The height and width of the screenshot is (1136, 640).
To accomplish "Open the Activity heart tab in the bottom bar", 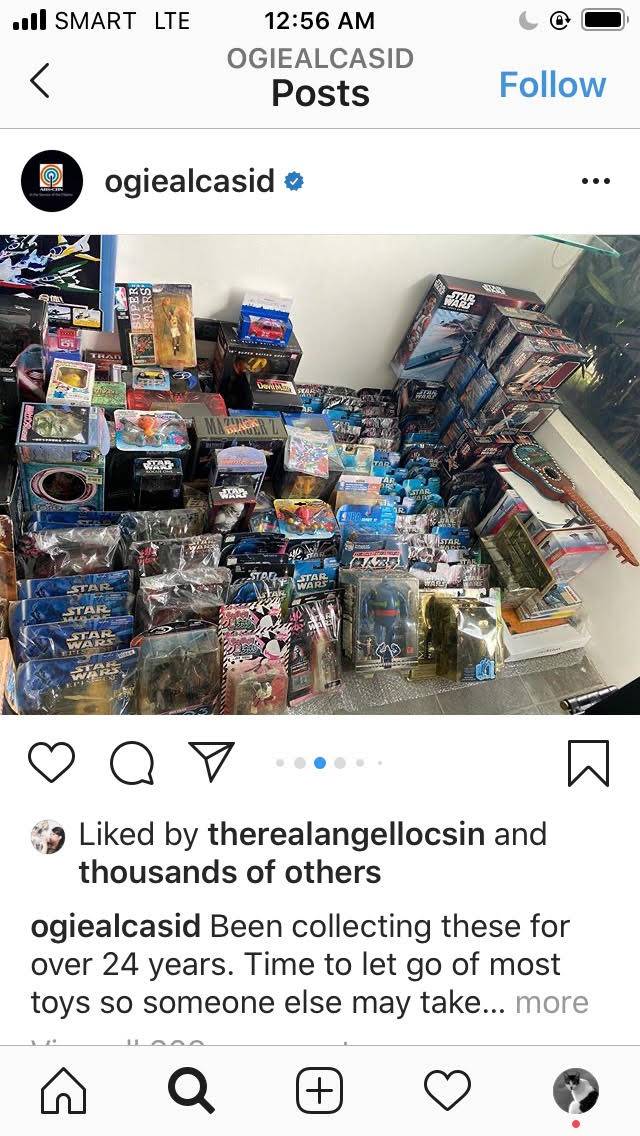I will 447,1090.
